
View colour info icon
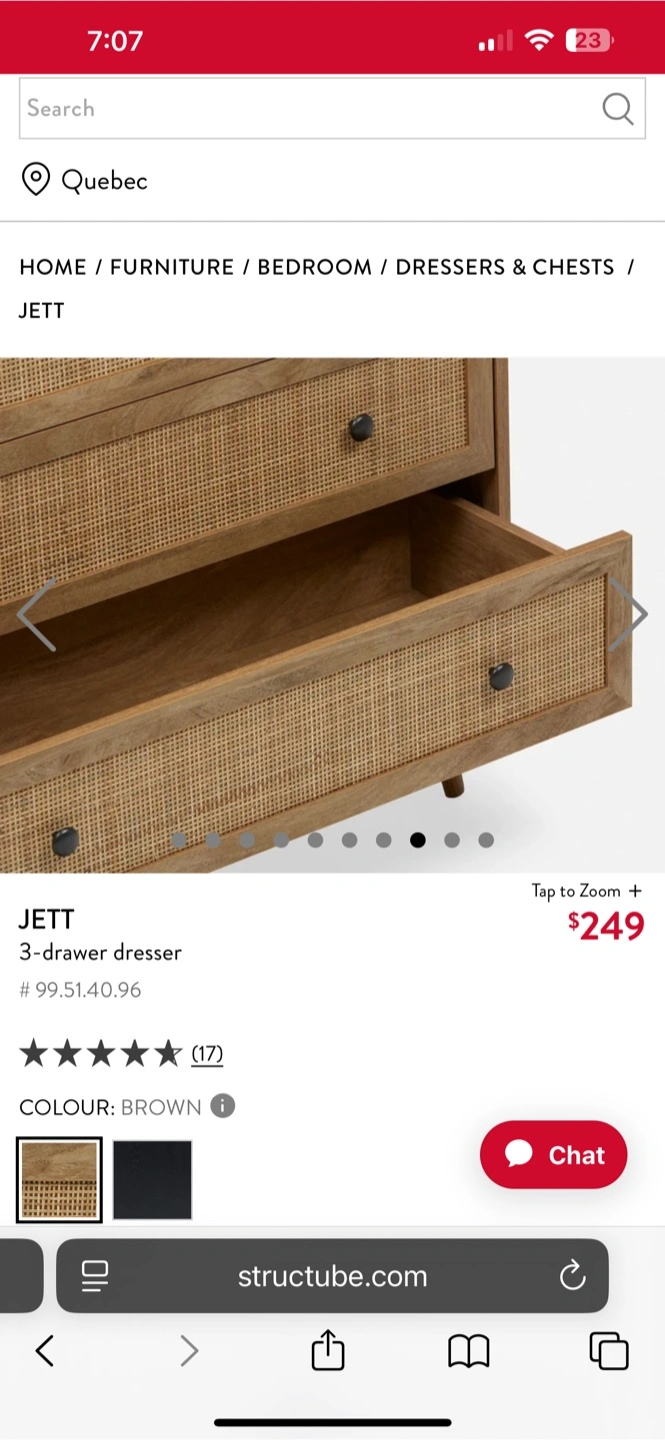(x=223, y=1106)
